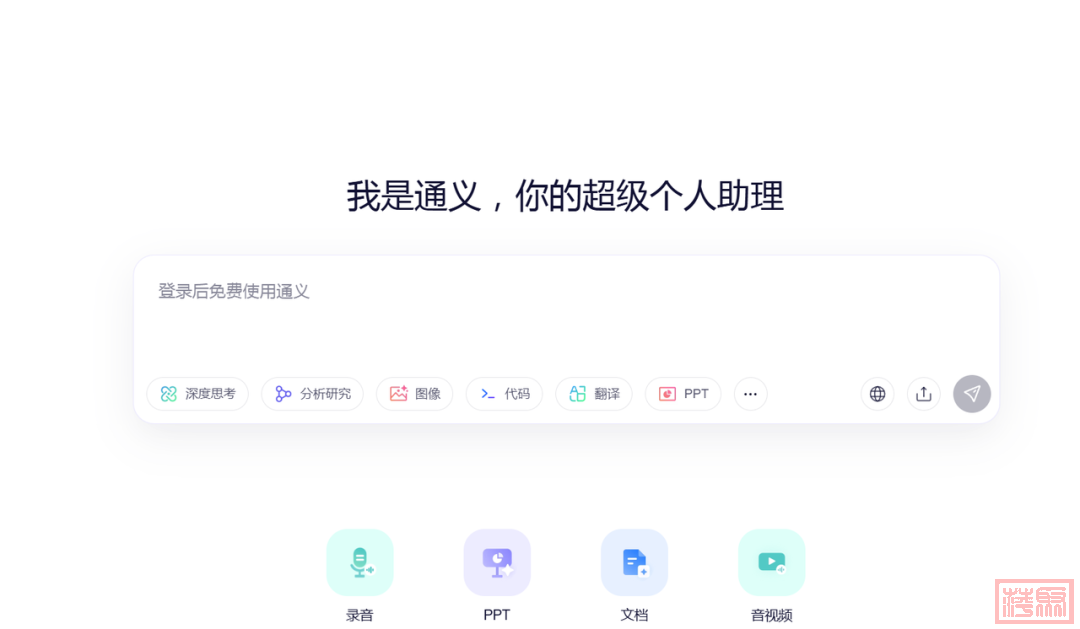Tap the upload file icon
Viewport: 1080px width, 629px height.
pos(923,394)
